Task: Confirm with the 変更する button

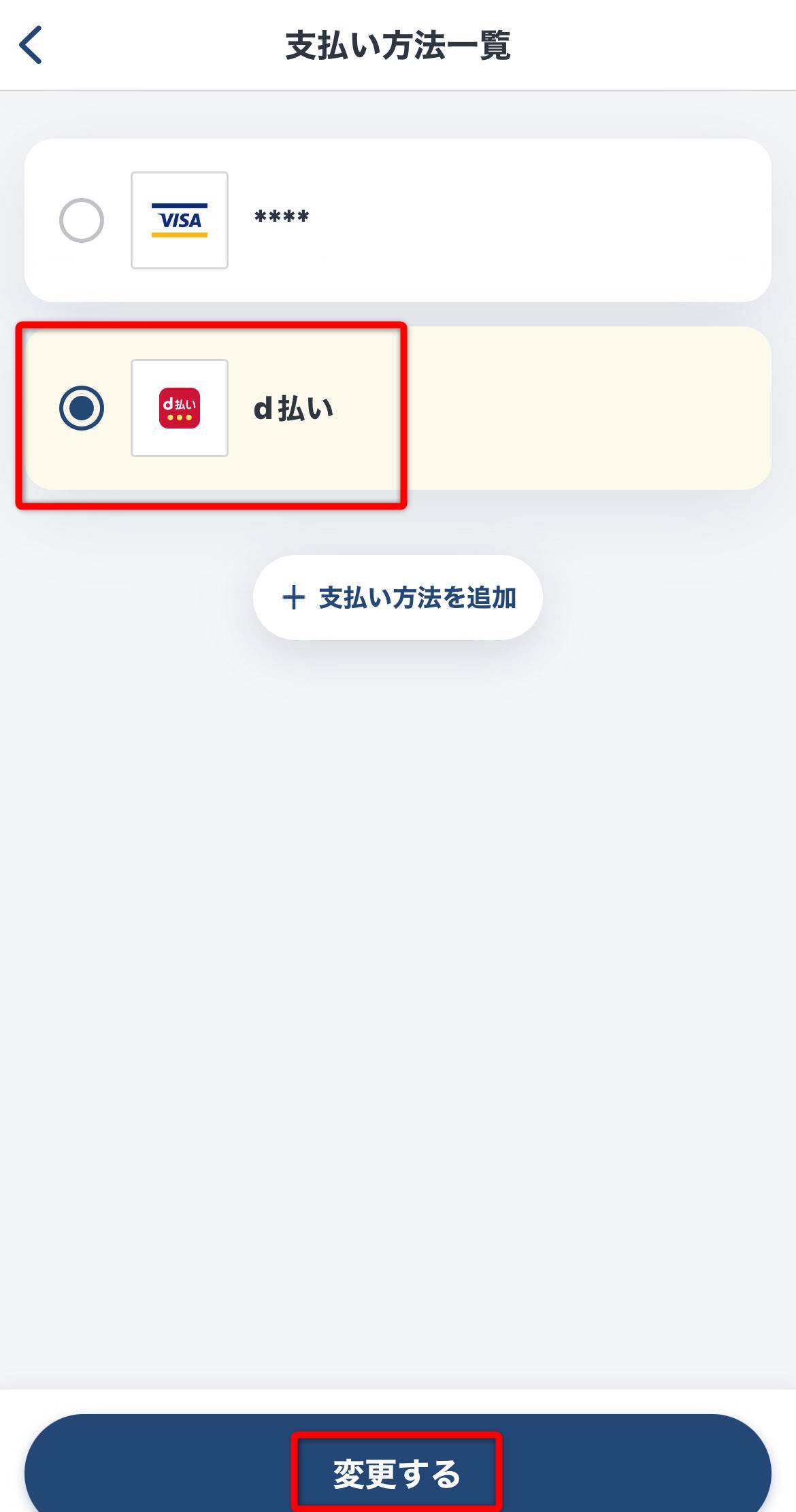Action: click(398, 1473)
